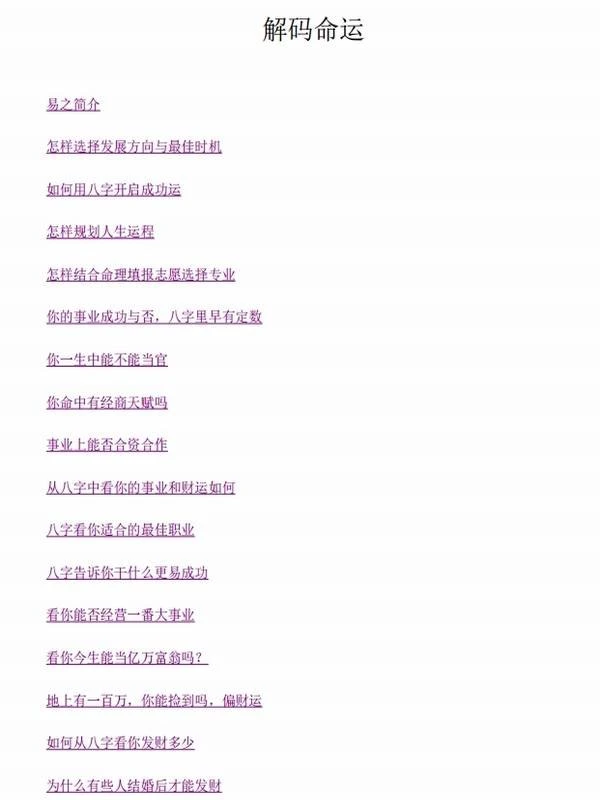Select the 地上有一百万，你能捡到吗，偏财运 link
This screenshot has height=800, width=600.
tap(154, 701)
